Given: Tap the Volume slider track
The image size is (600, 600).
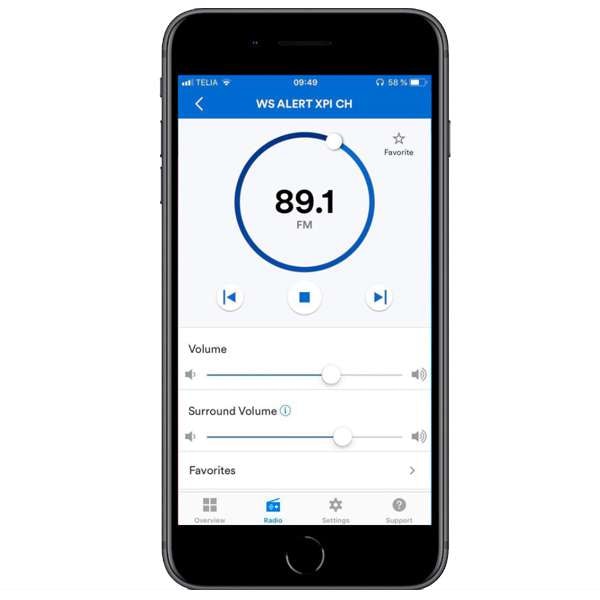Looking at the screenshot, I should [270, 375].
